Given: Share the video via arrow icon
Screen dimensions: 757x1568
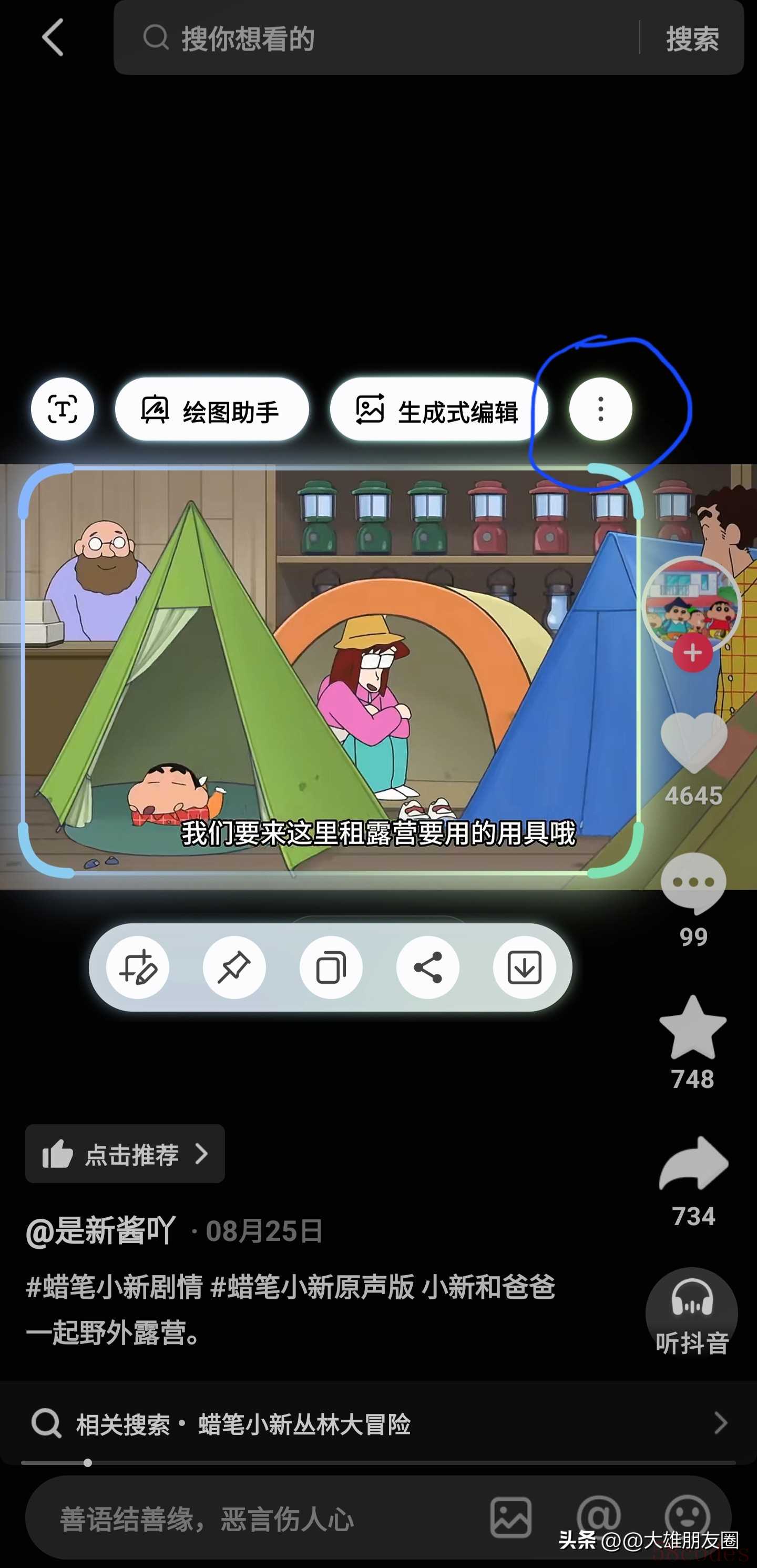Looking at the screenshot, I should (694, 1163).
